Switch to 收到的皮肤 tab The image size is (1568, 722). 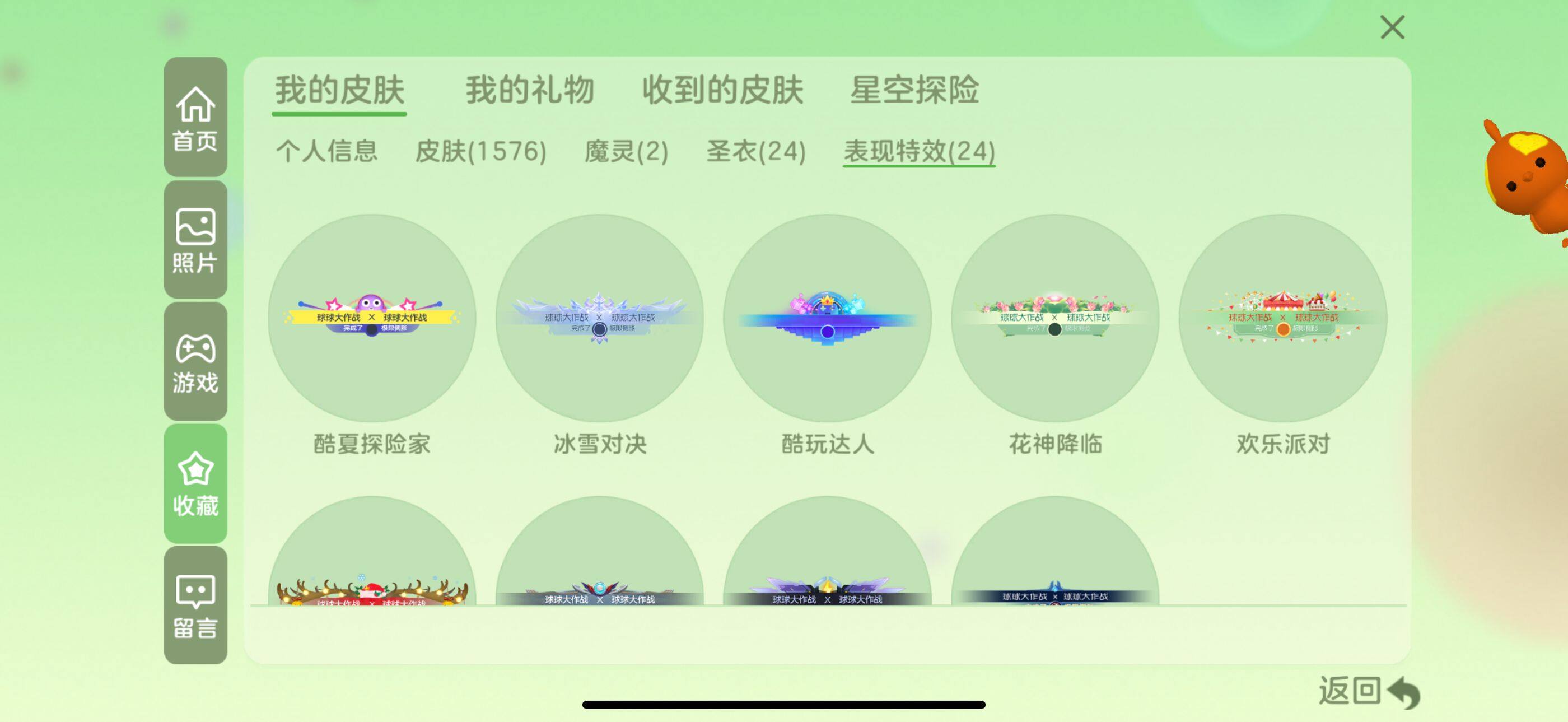(722, 90)
